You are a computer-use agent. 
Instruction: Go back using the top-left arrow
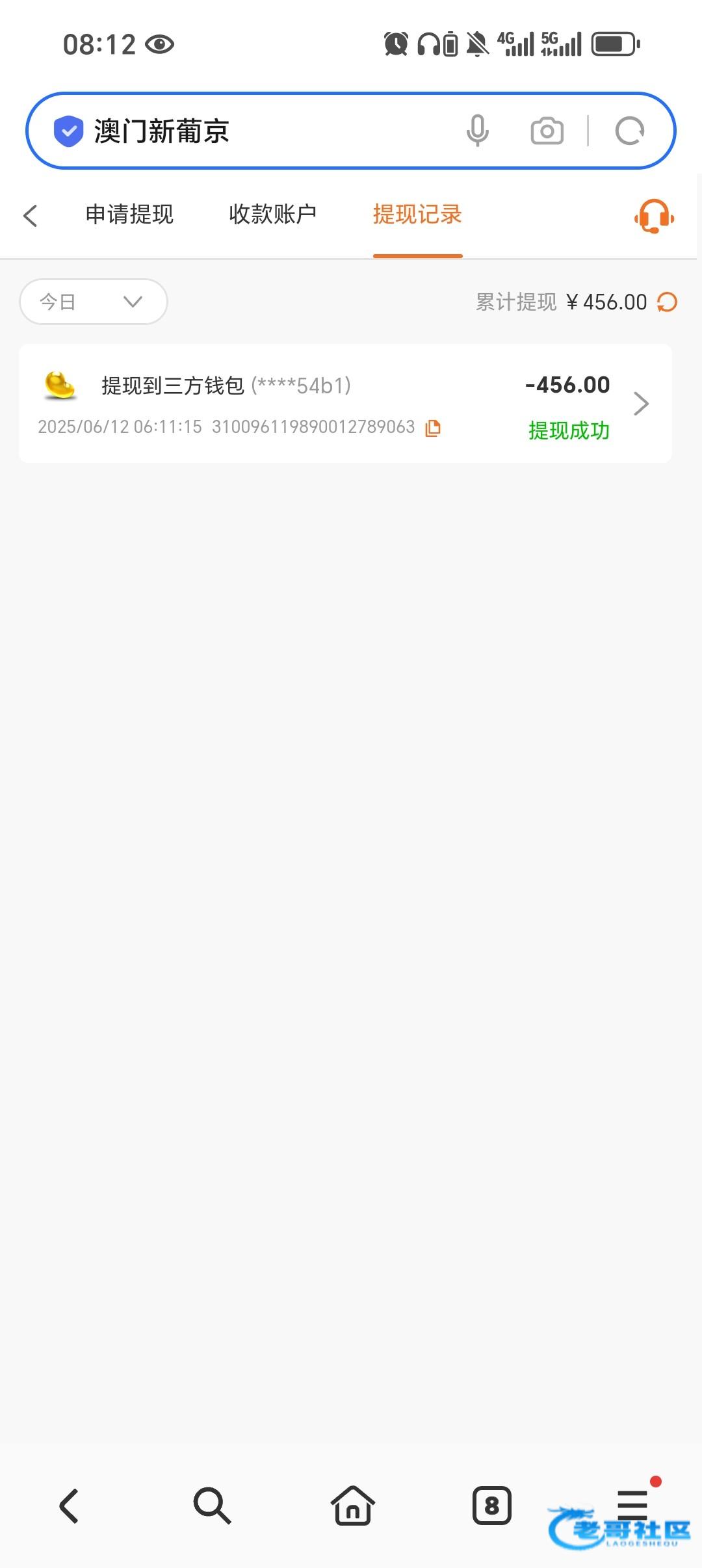pyautogui.click(x=31, y=216)
